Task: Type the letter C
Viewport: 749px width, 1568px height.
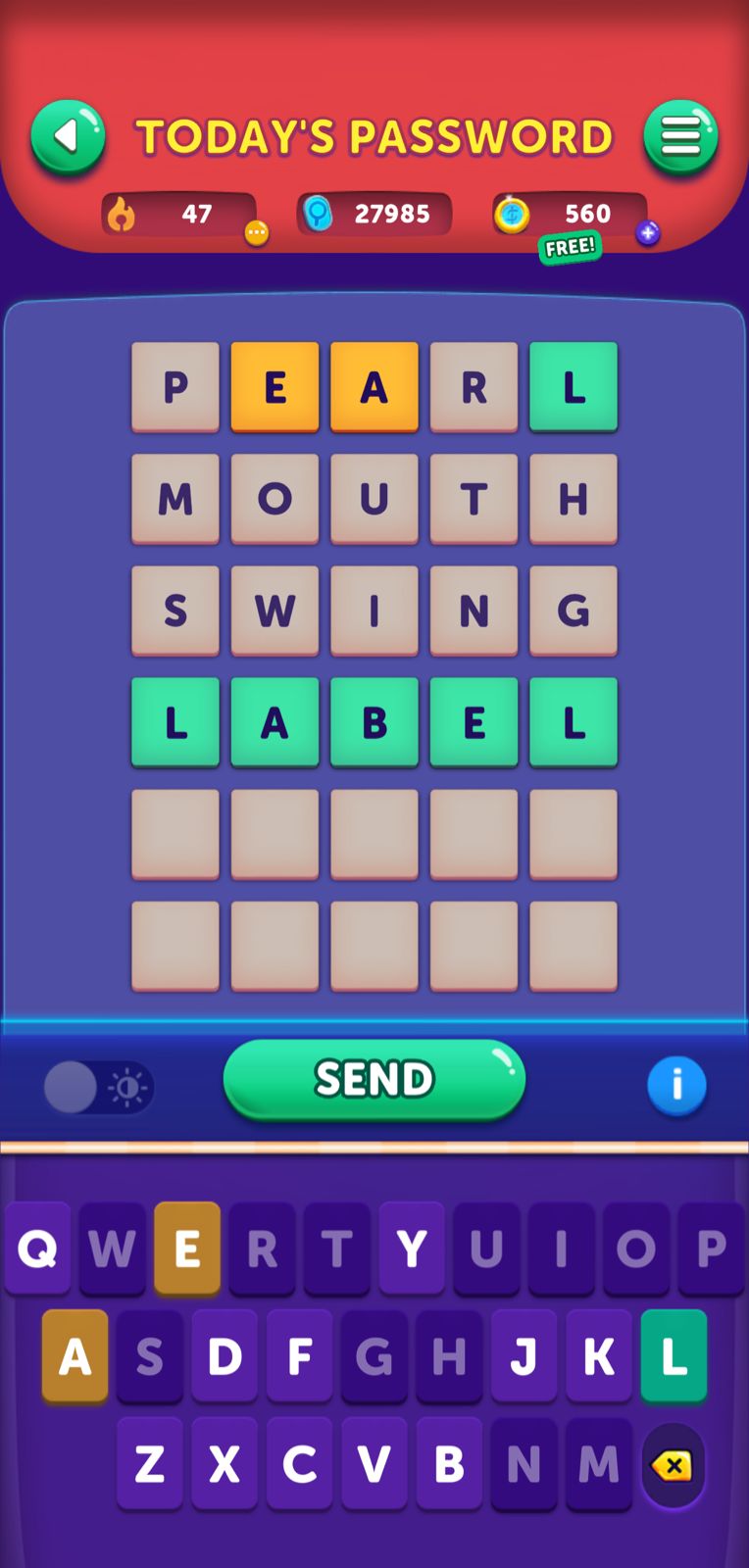Action: coord(299,1464)
